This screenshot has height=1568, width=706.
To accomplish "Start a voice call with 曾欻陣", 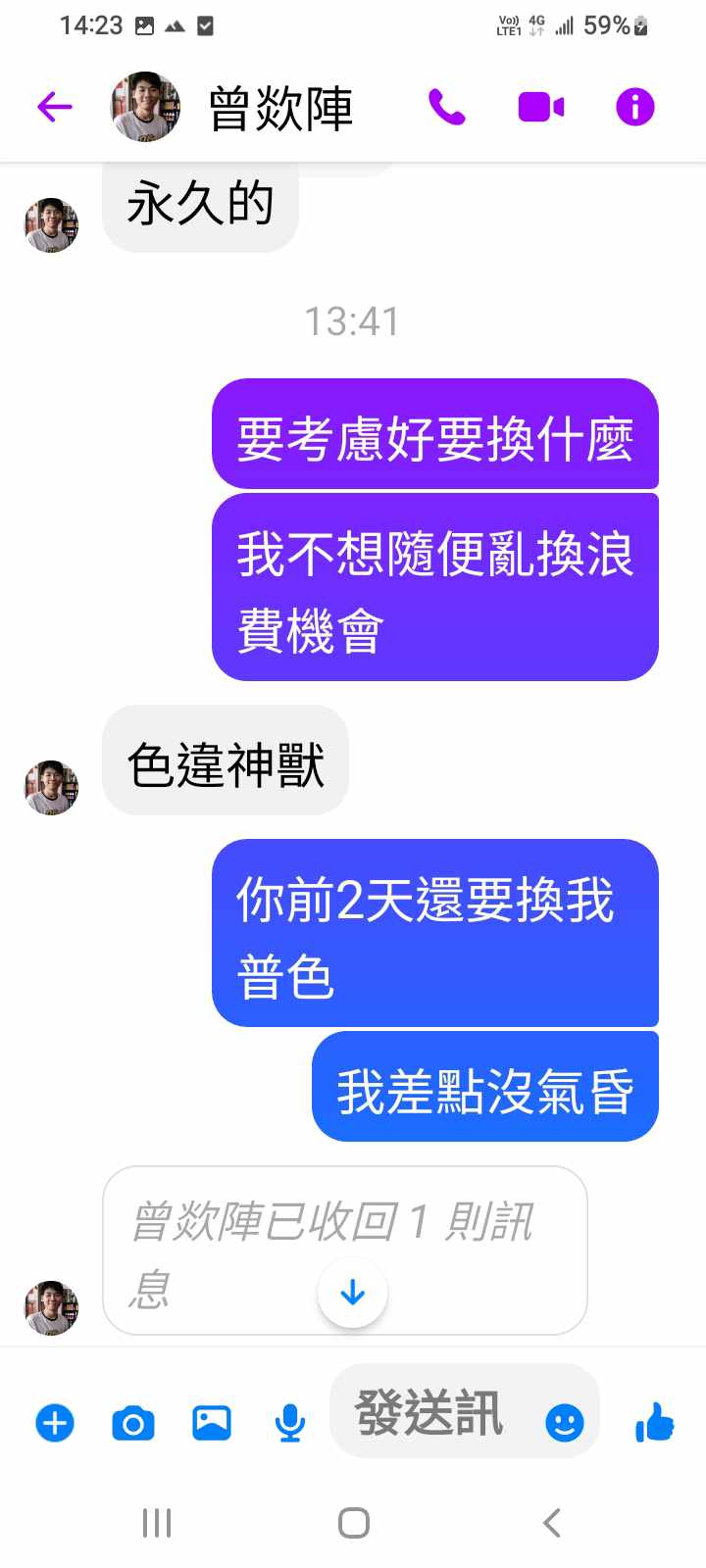I will pos(446,107).
